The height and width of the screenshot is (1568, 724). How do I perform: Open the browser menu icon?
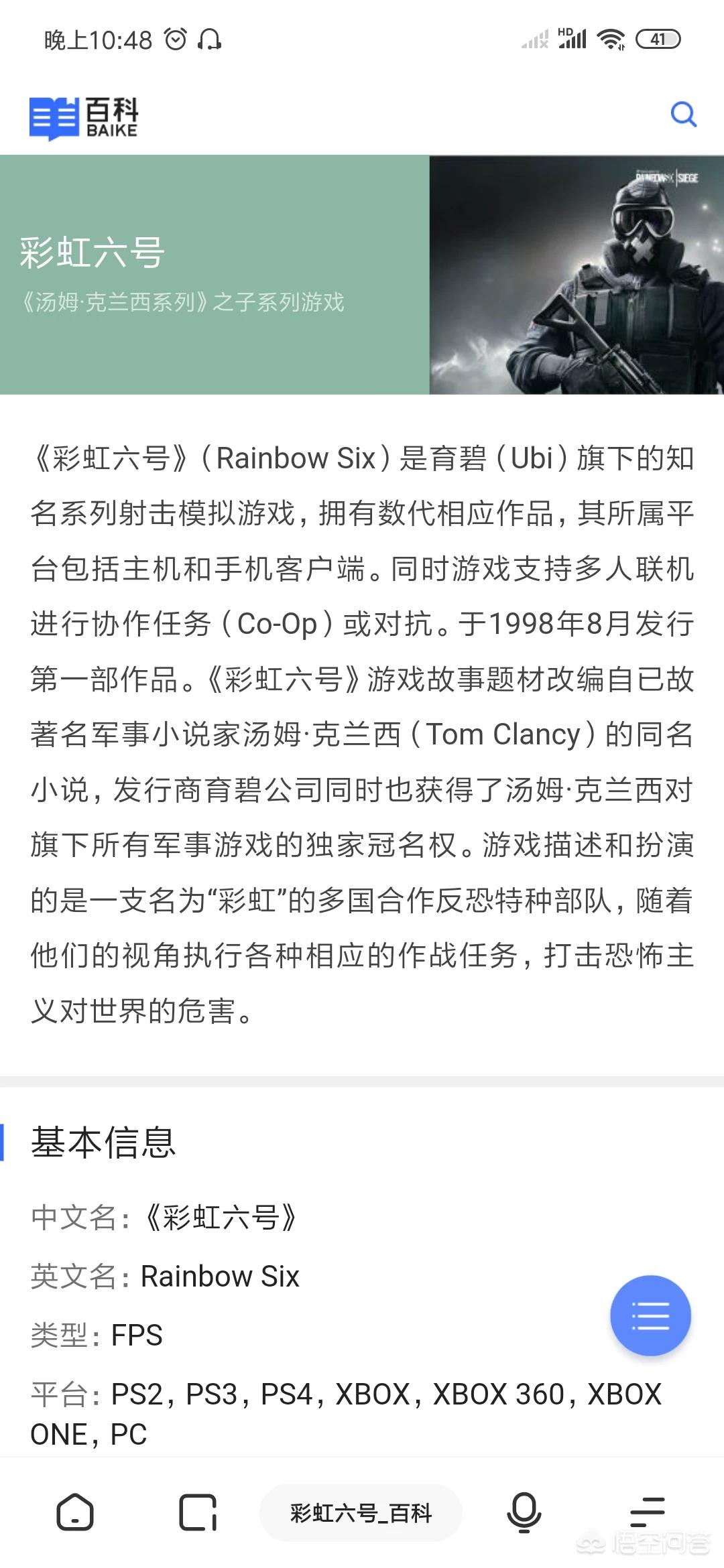[x=647, y=1512]
